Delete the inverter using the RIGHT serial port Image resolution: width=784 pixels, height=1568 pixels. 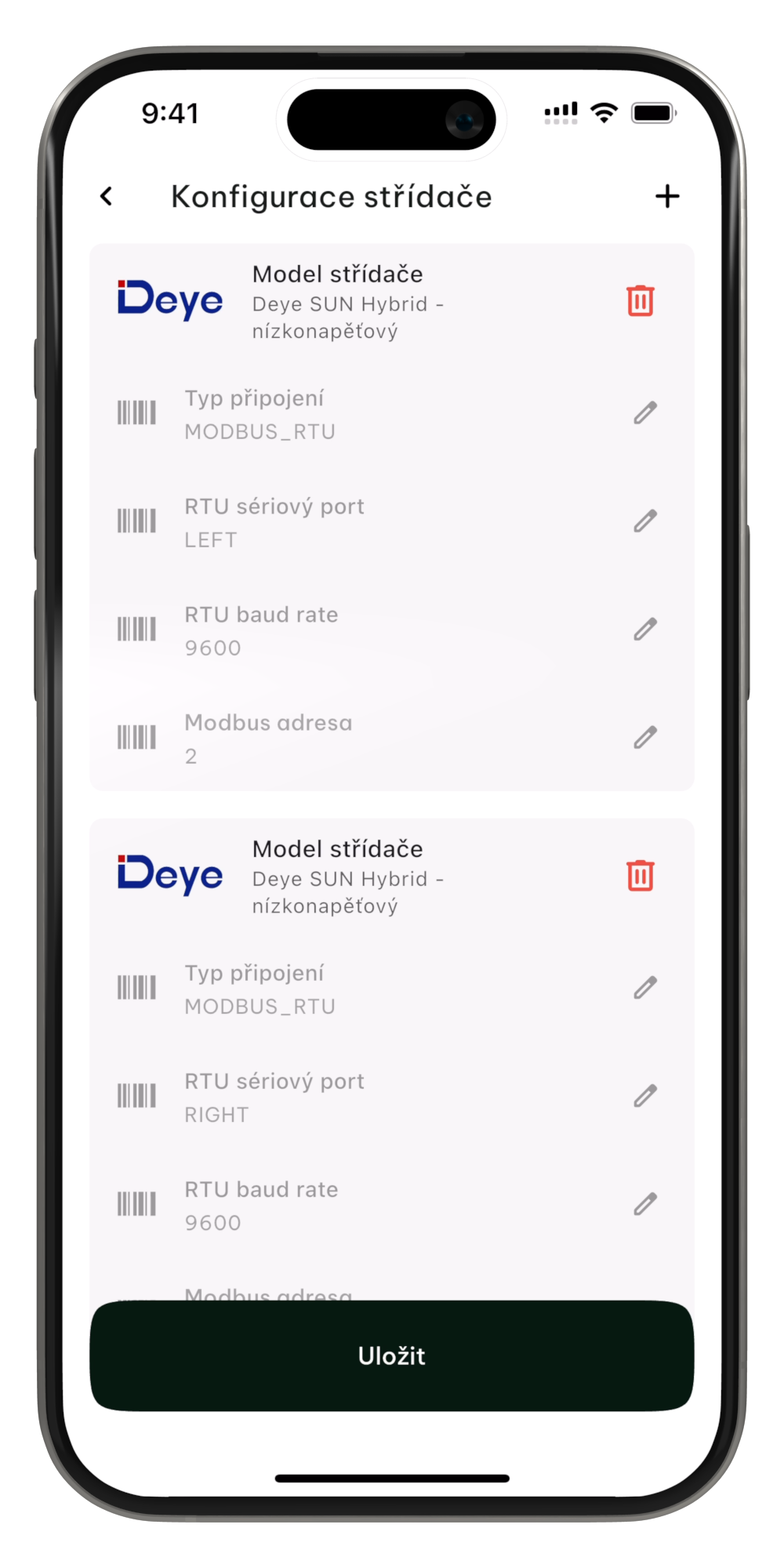point(641,876)
